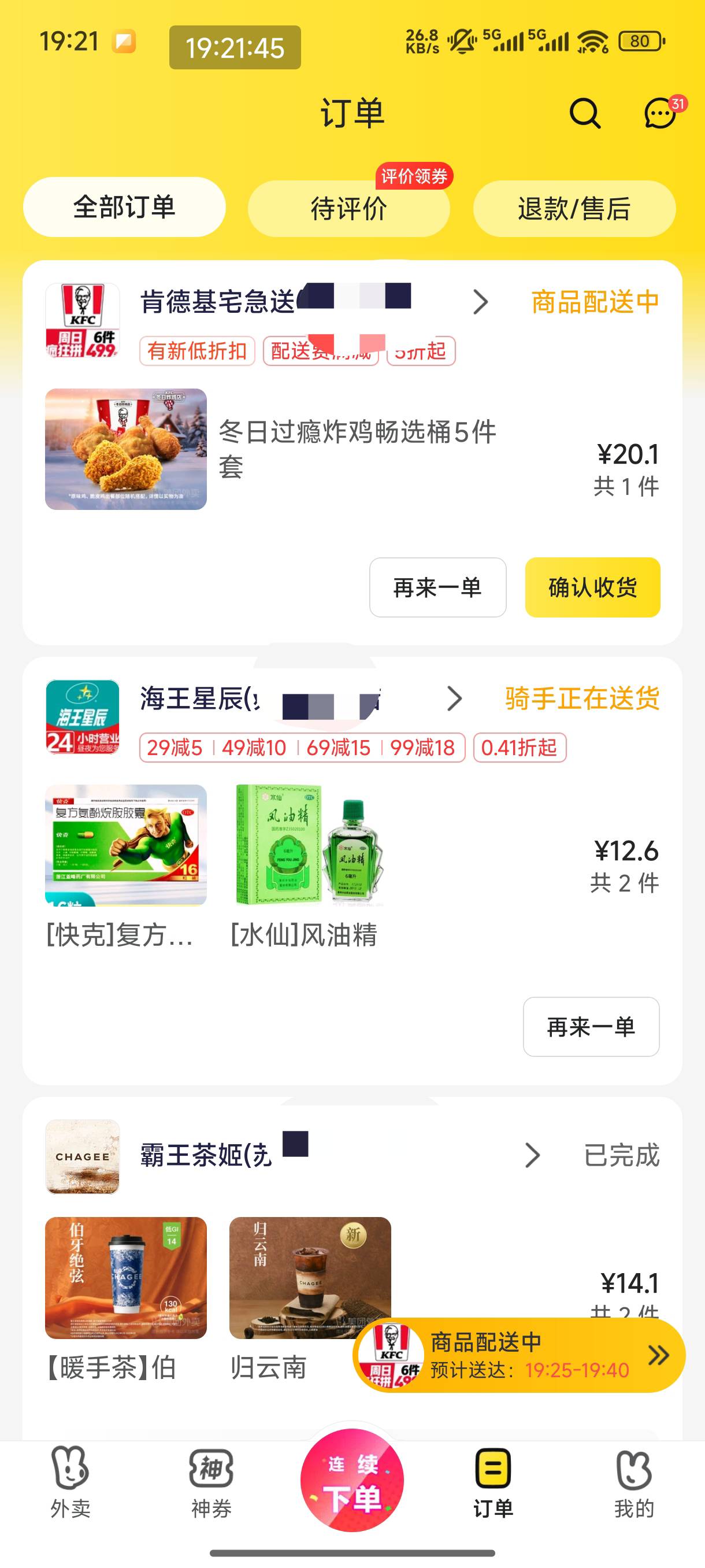Switch to the 退款/售后 tab

(x=574, y=209)
